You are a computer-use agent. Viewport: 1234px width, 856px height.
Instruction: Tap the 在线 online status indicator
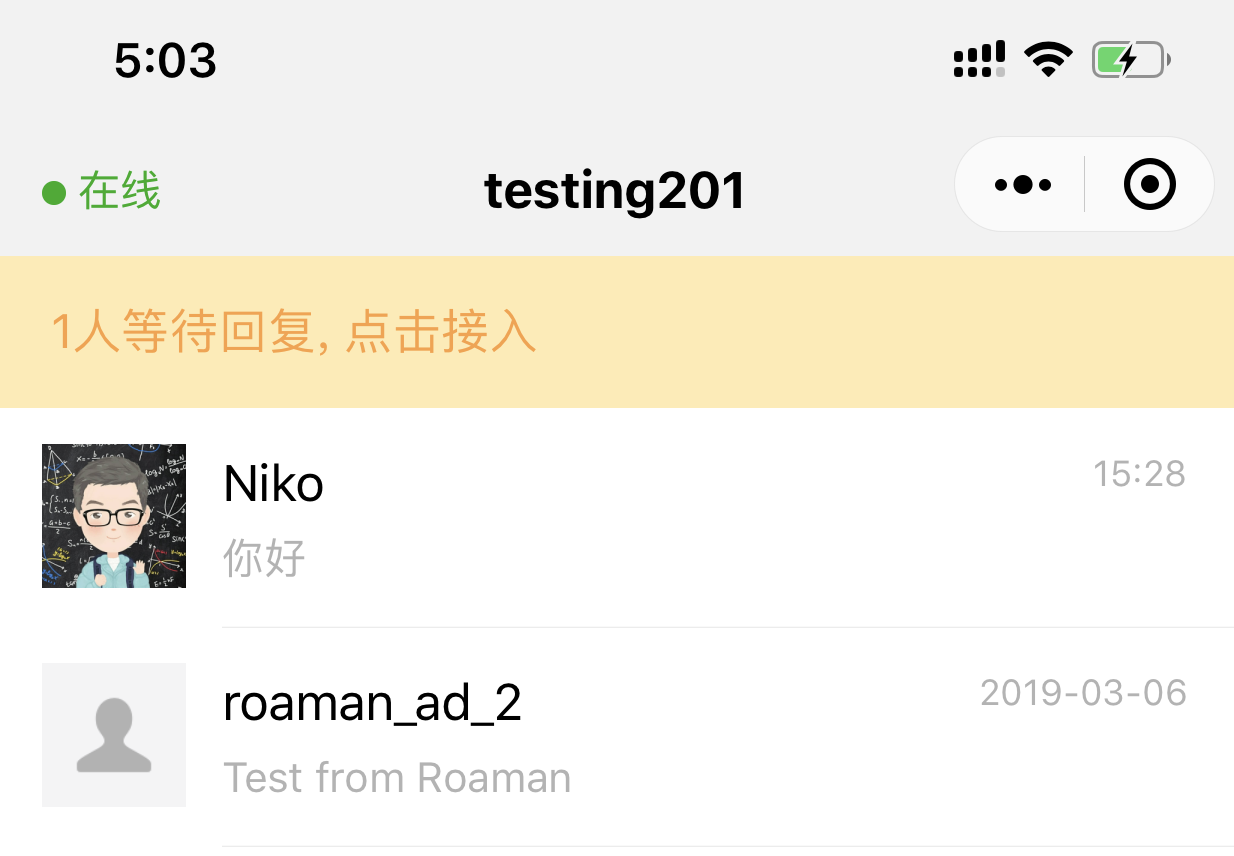pyautogui.click(x=103, y=191)
